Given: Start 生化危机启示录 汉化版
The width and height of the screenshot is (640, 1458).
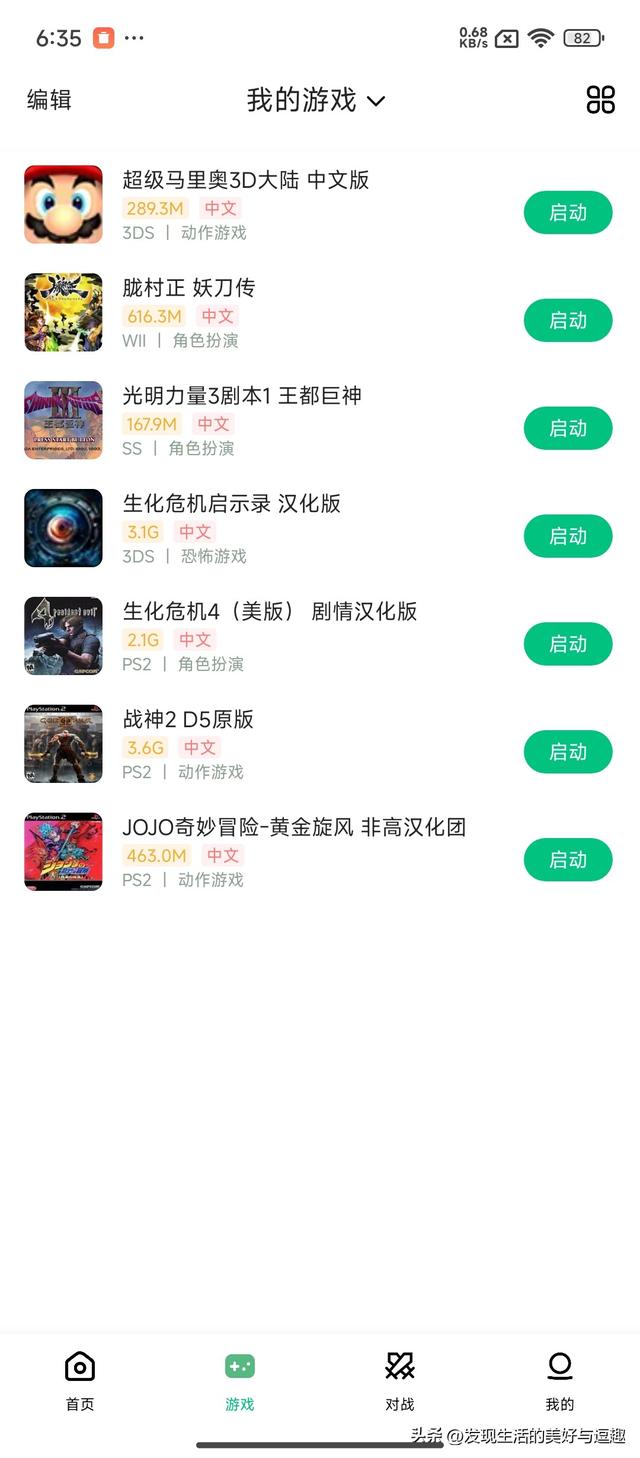Looking at the screenshot, I should pos(567,537).
